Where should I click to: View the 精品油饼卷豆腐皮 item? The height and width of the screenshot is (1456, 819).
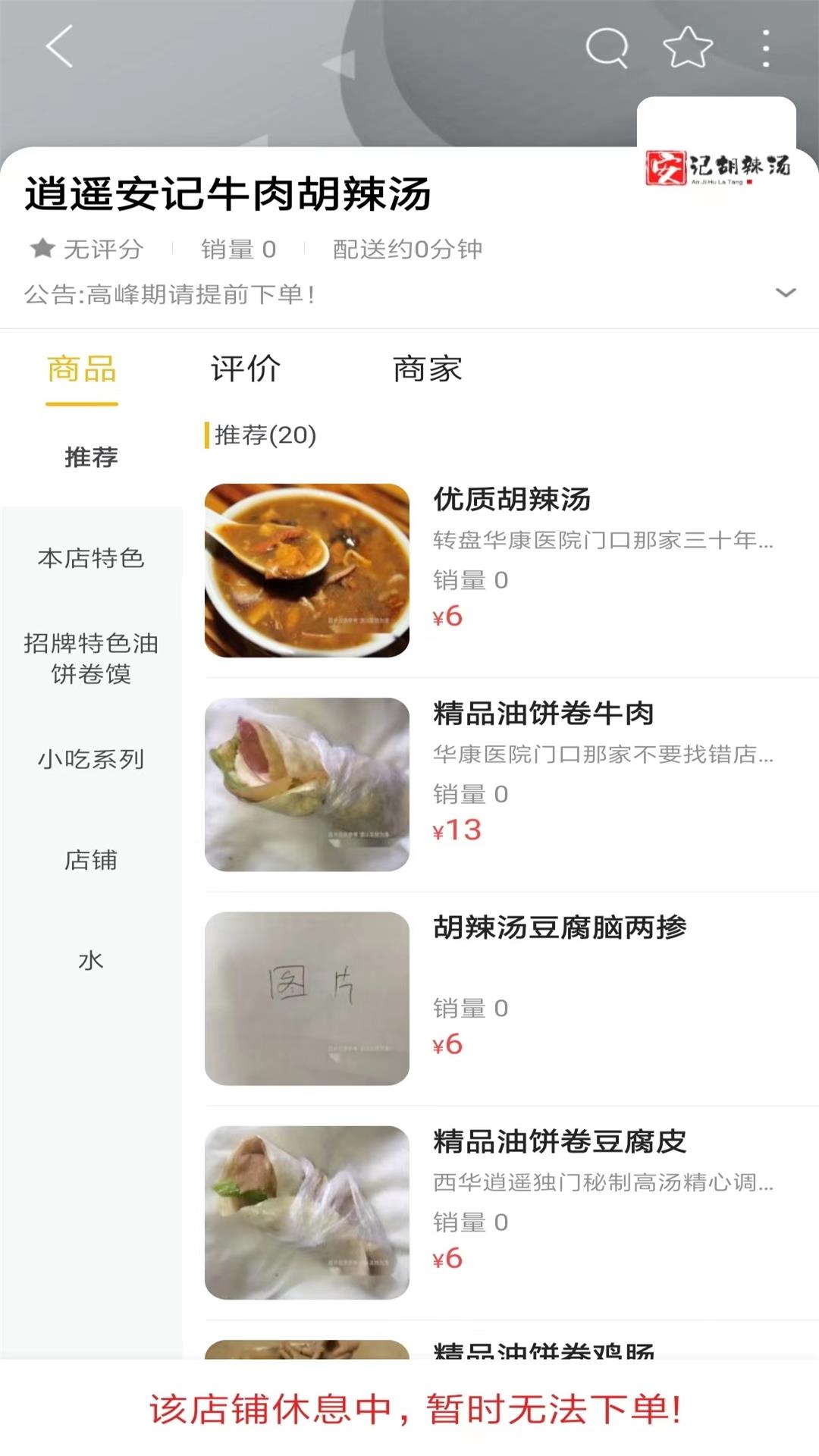560,1141
